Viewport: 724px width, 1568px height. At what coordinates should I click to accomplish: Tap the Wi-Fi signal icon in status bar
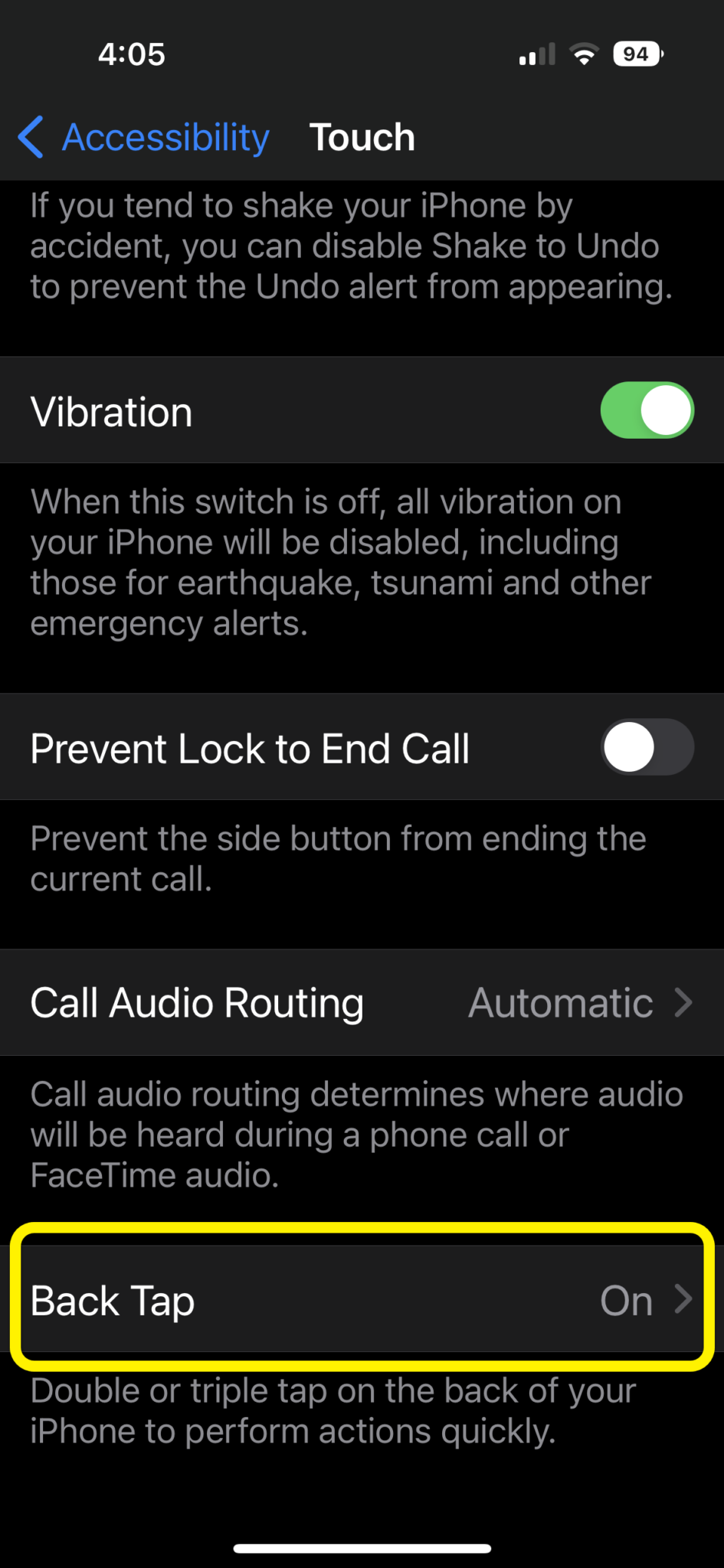tap(584, 53)
